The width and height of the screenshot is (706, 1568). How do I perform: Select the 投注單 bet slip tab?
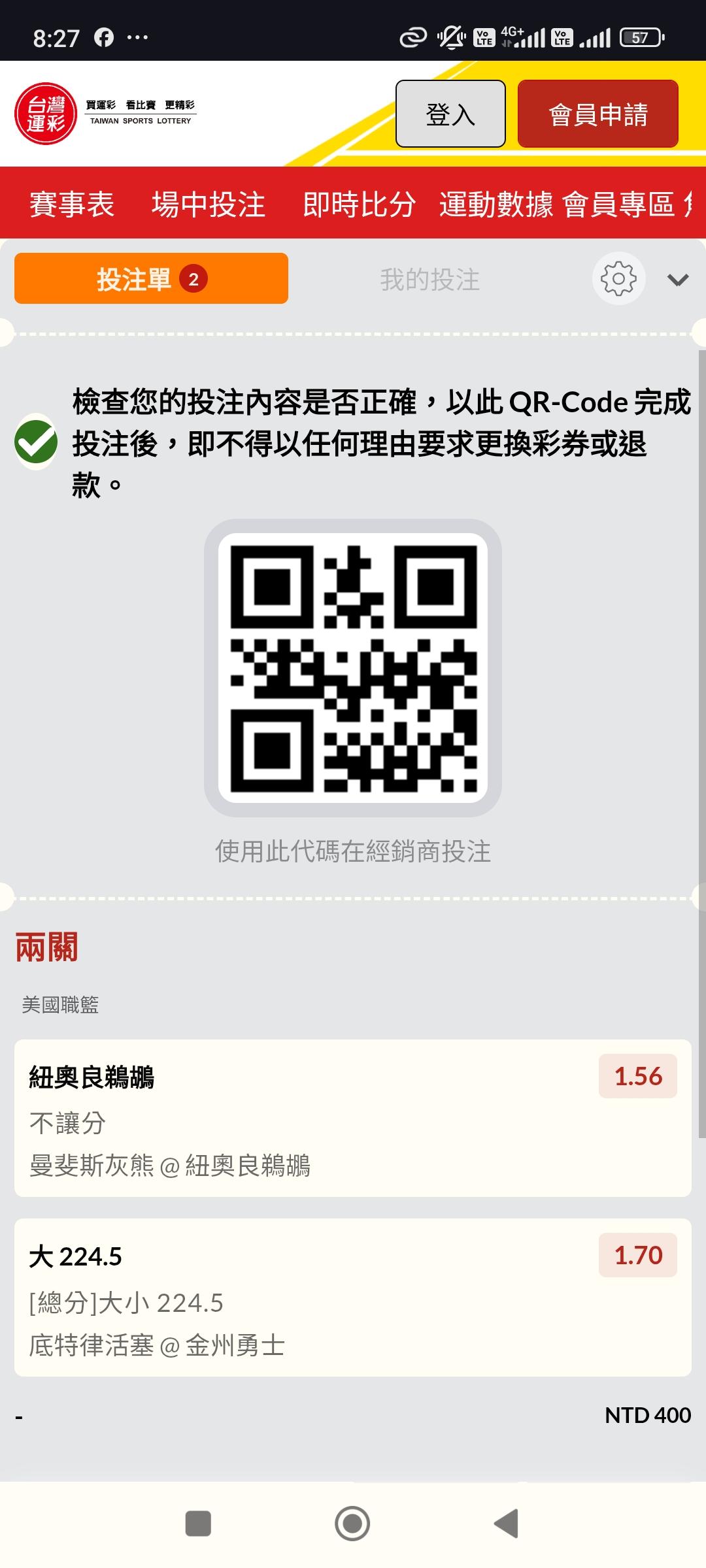[151, 278]
